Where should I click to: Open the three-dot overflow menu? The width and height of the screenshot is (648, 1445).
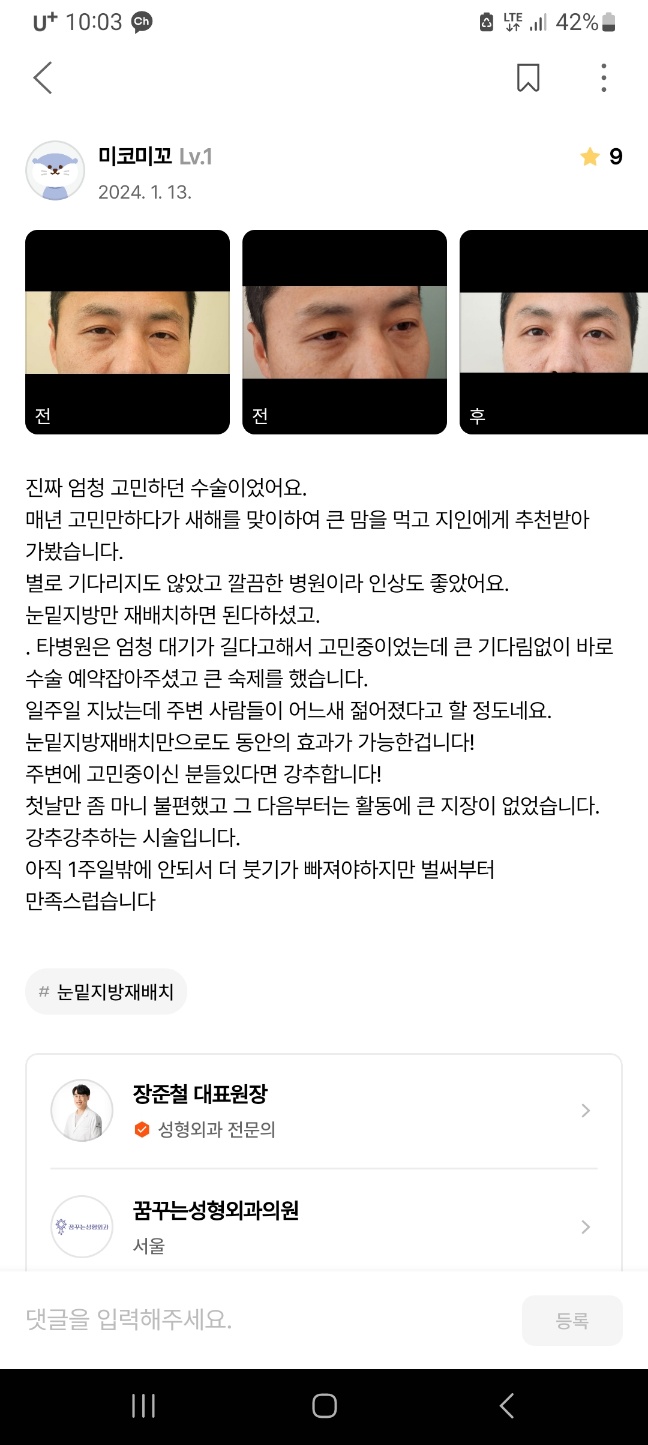(603, 77)
